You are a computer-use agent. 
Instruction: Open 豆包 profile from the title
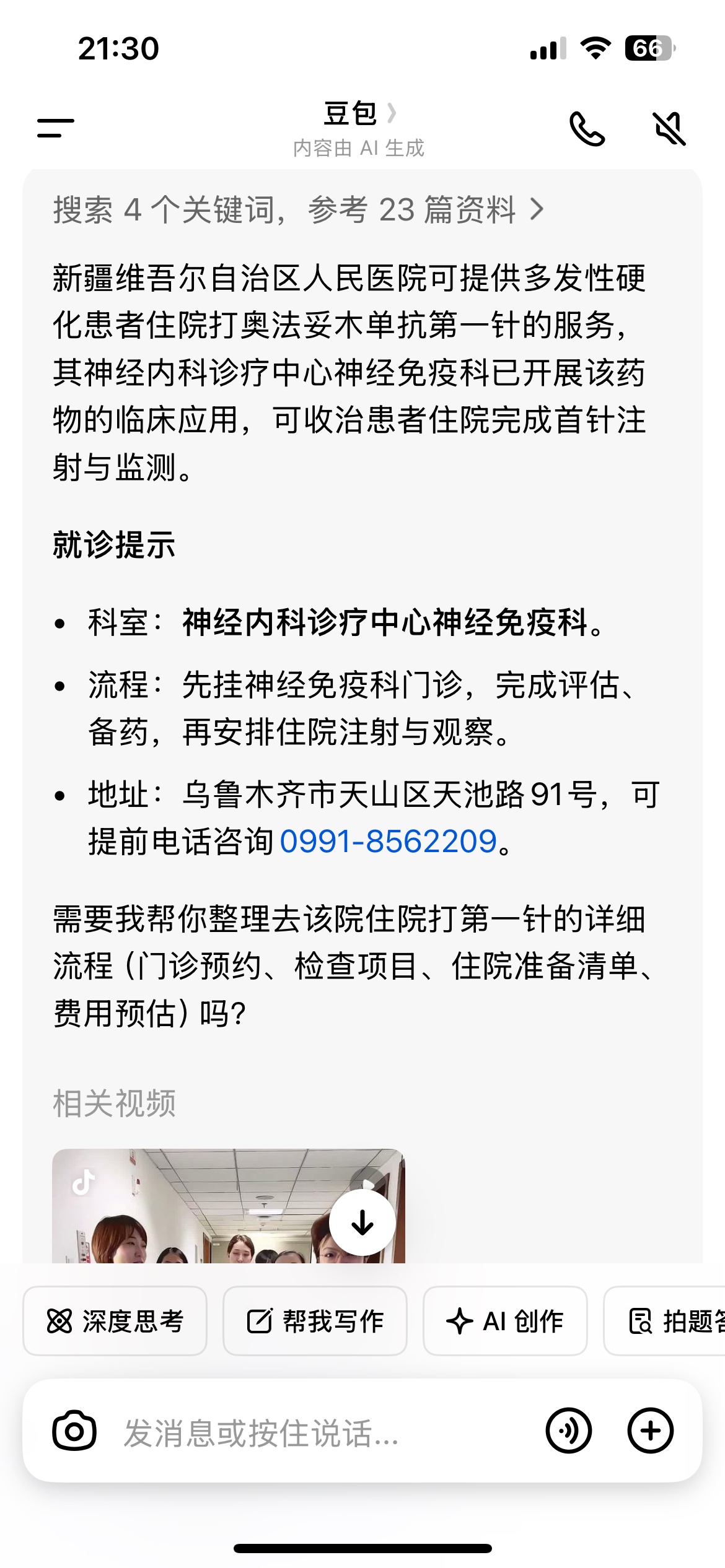[358, 113]
